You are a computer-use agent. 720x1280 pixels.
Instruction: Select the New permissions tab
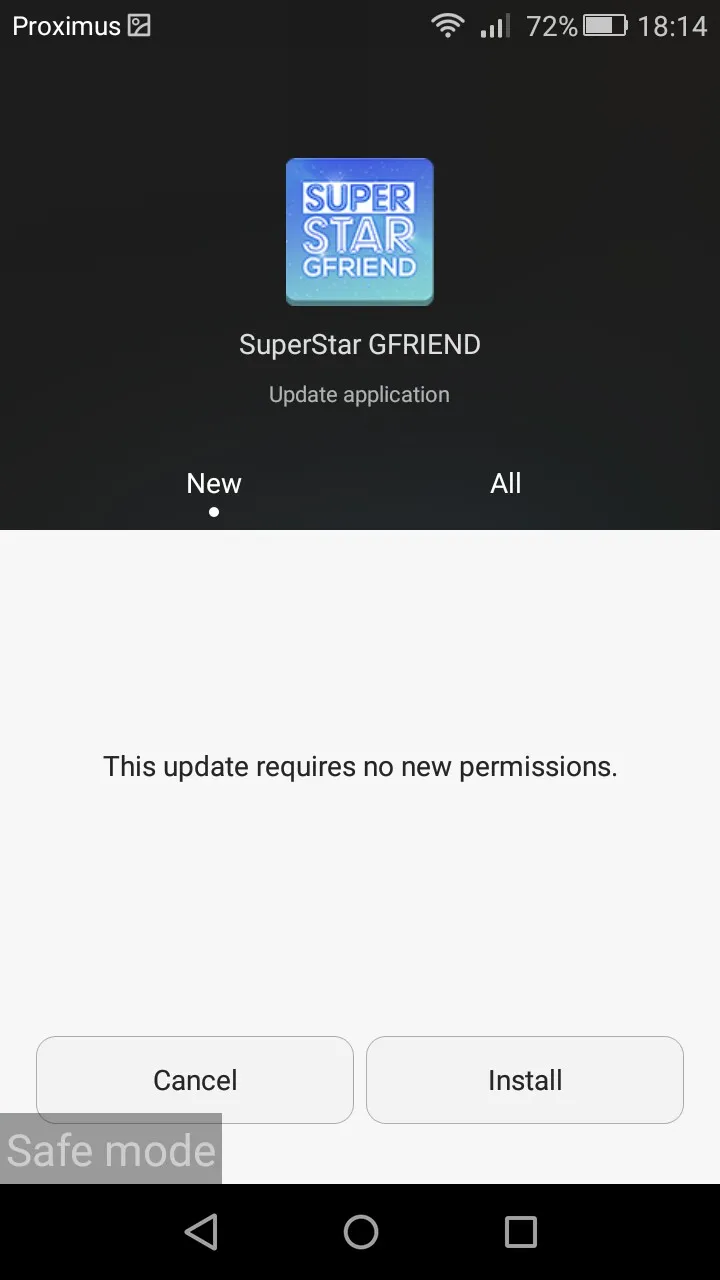[x=214, y=484]
